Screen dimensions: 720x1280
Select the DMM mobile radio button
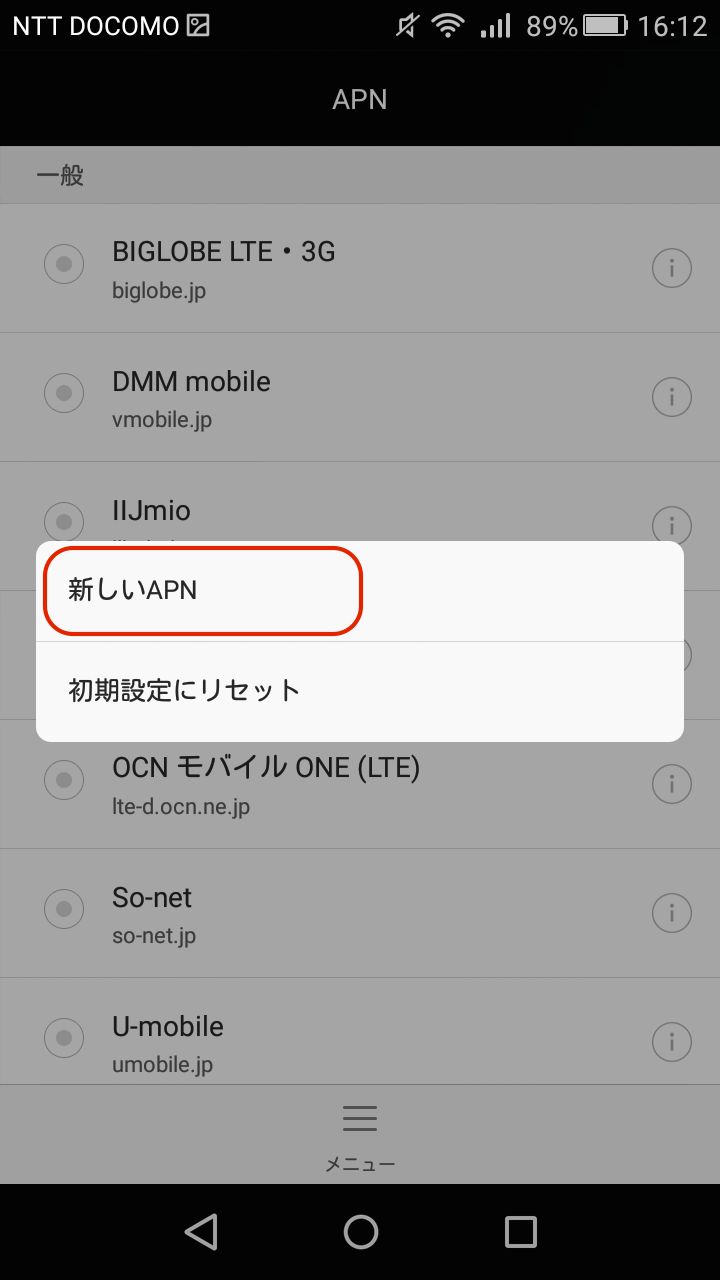tap(64, 393)
